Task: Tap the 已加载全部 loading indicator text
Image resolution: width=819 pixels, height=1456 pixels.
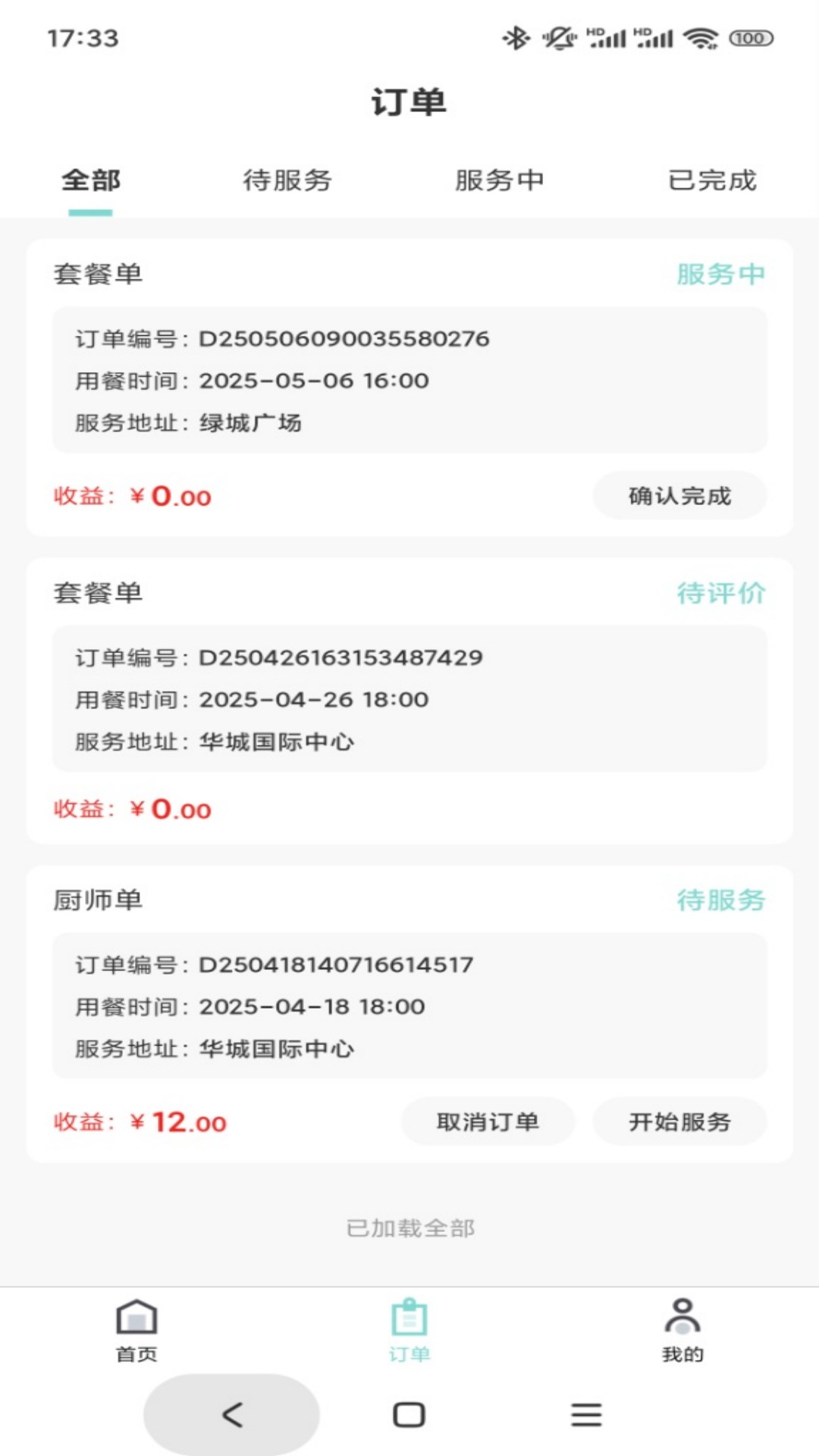Action: coord(409,1226)
